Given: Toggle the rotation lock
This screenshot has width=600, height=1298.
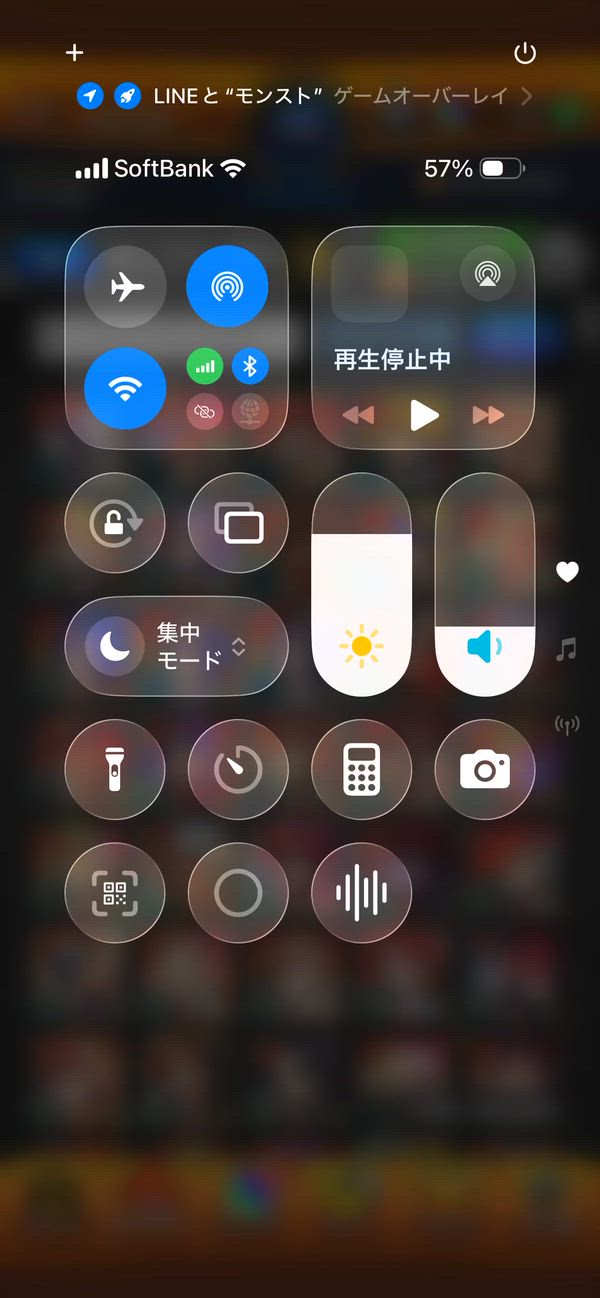Looking at the screenshot, I should tap(115, 523).
